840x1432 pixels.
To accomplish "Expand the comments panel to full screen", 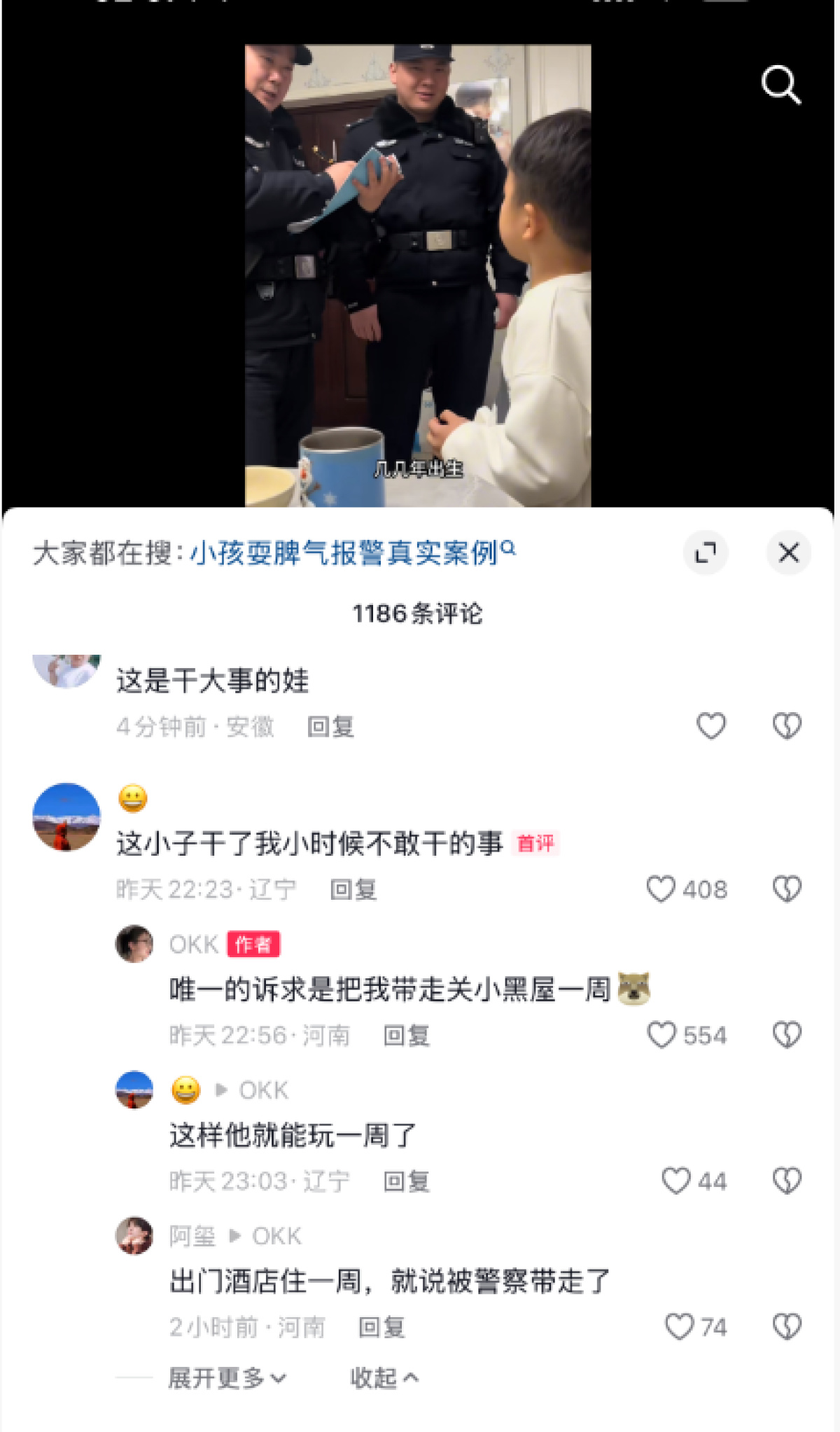I will pos(705,553).
